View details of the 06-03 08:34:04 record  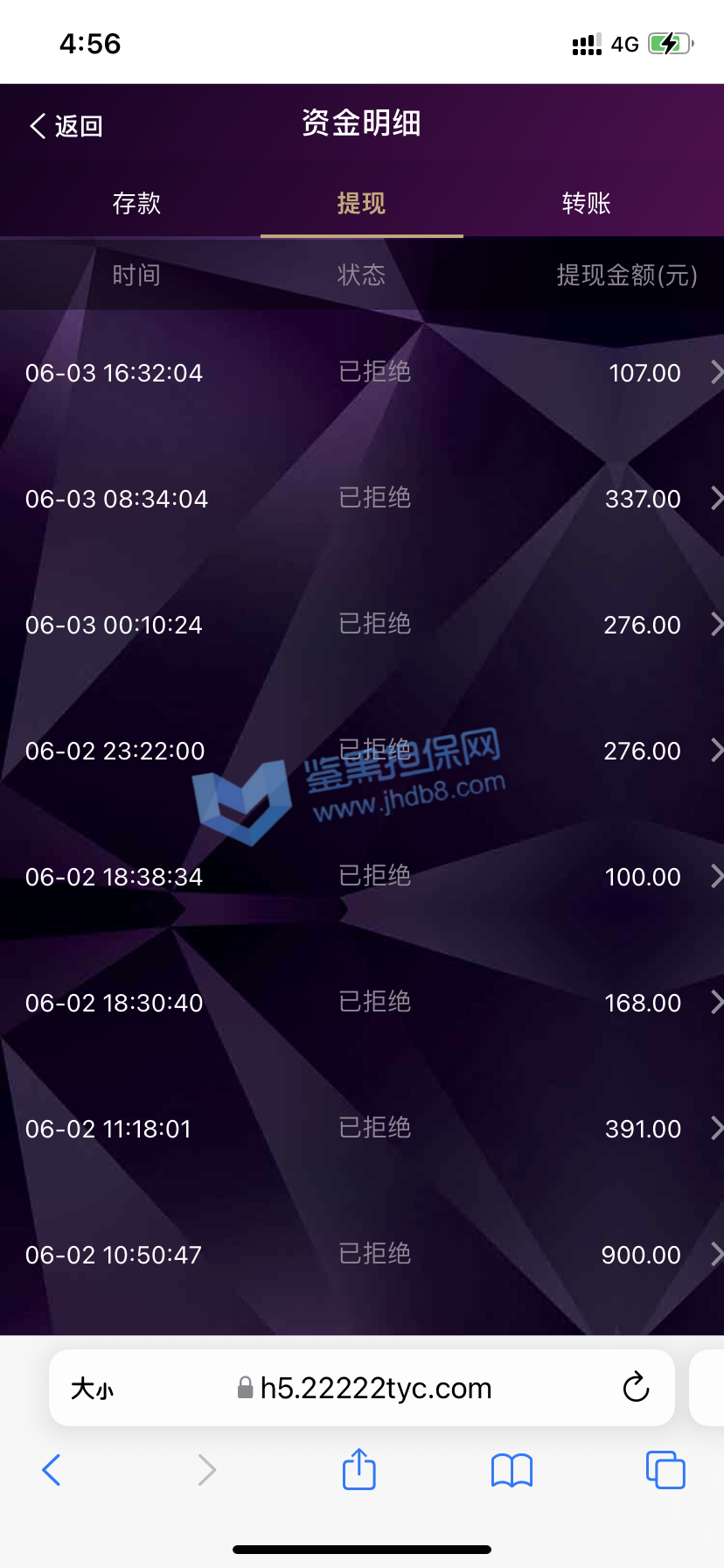pos(362,499)
